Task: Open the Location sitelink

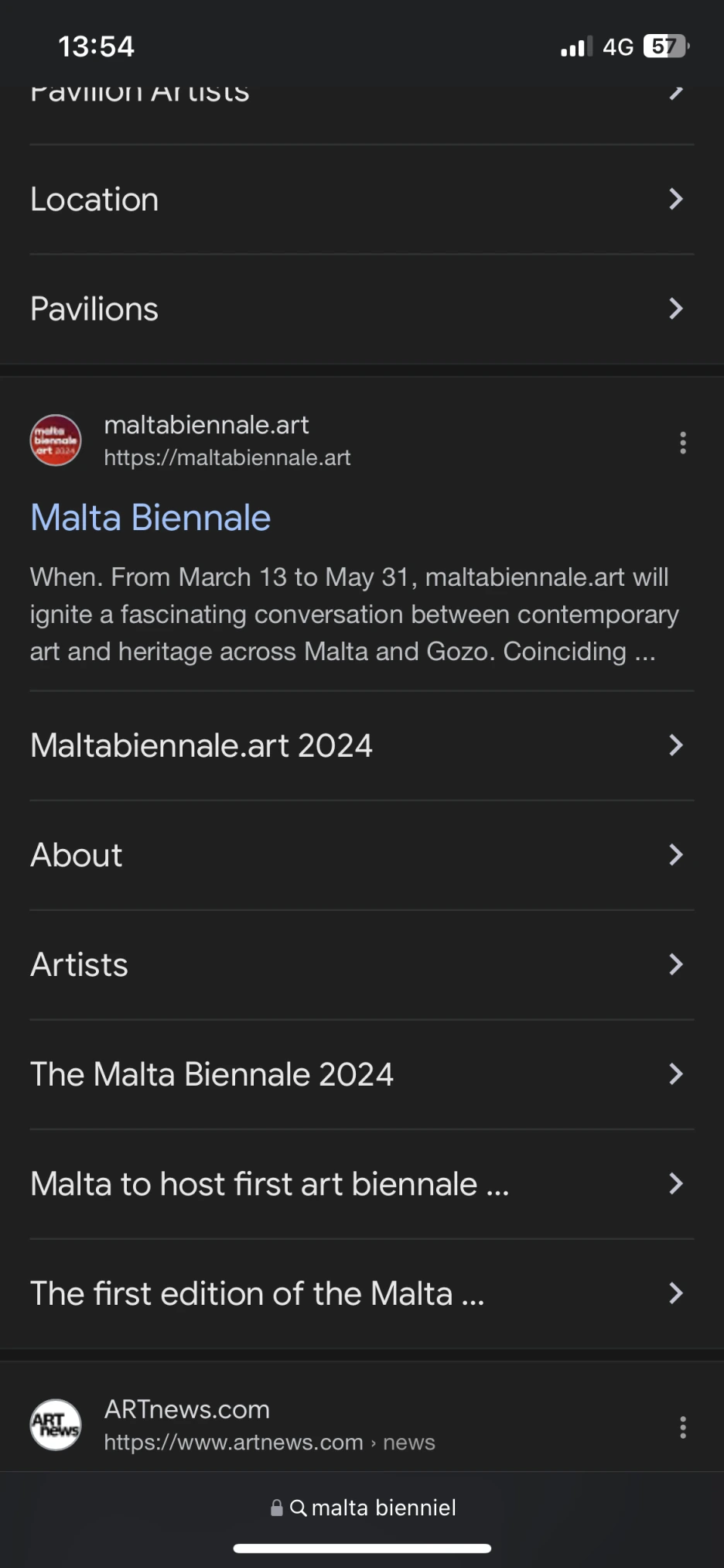Action: coord(356,200)
